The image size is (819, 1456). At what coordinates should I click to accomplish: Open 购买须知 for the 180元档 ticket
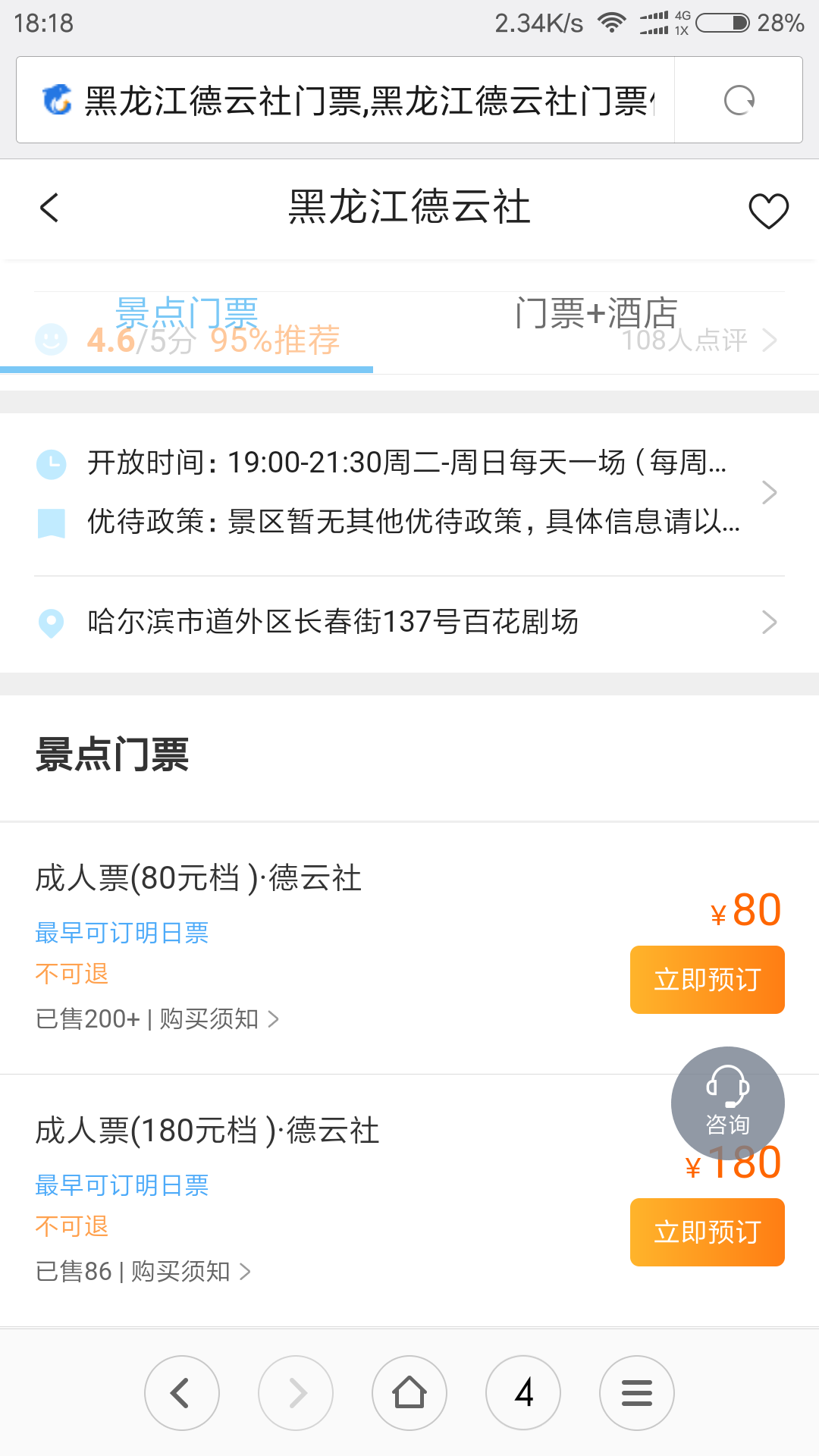point(191,1271)
